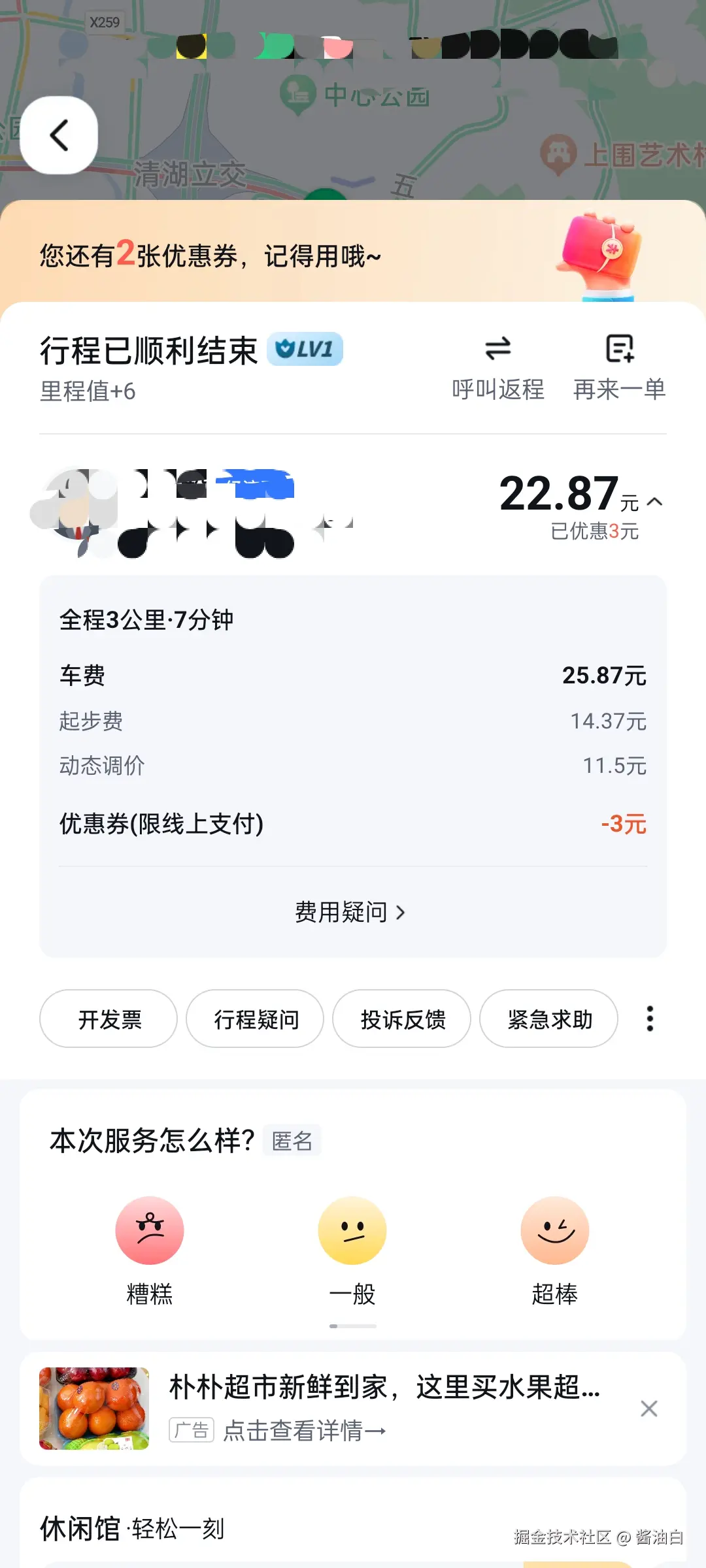This screenshot has width=706, height=1568.
Task: Tap the LV1 badge next to trip status
Action: click(305, 349)
